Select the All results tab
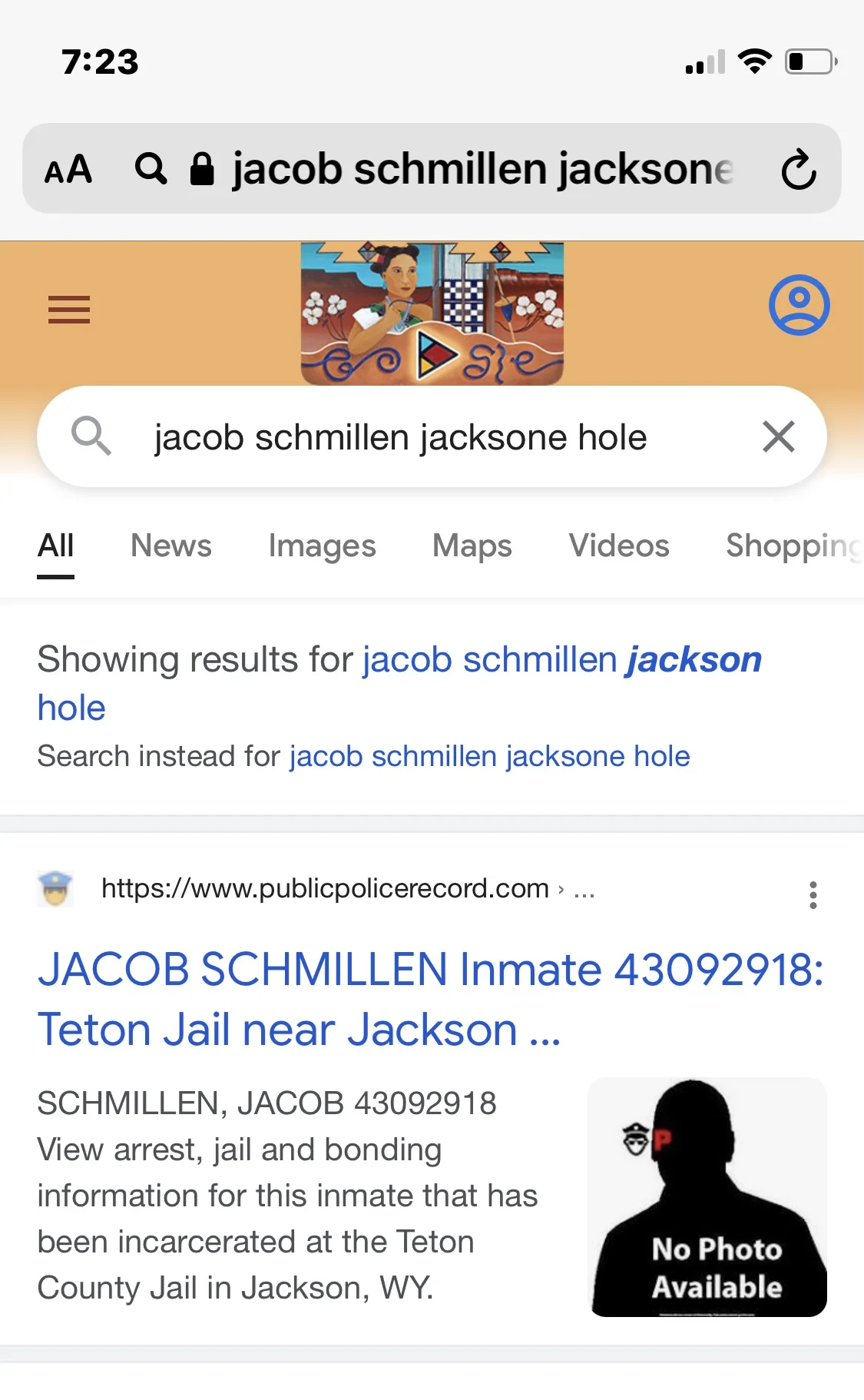This screenshot has width=864, height=1400. click(55, 546)
